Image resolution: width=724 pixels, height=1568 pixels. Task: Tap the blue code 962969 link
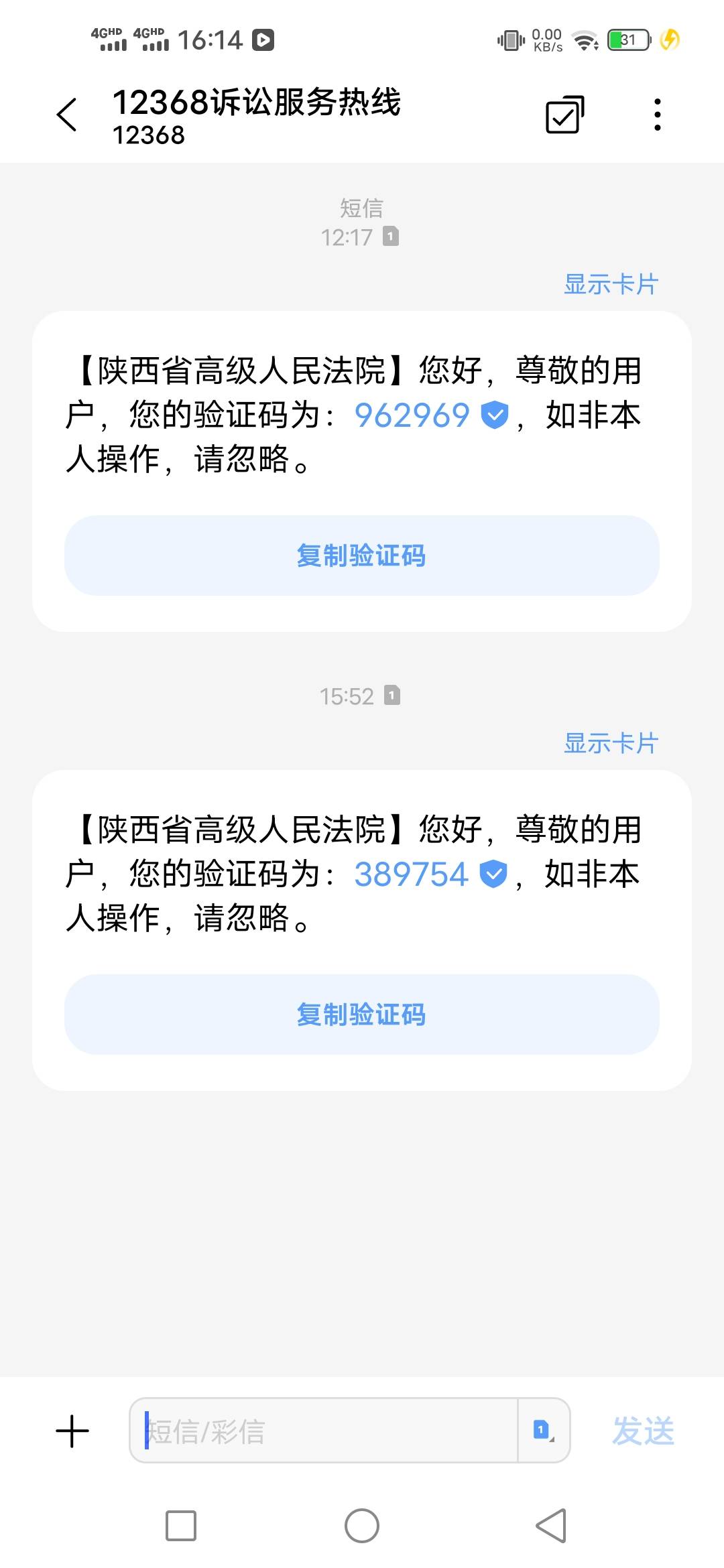[412, 415]
